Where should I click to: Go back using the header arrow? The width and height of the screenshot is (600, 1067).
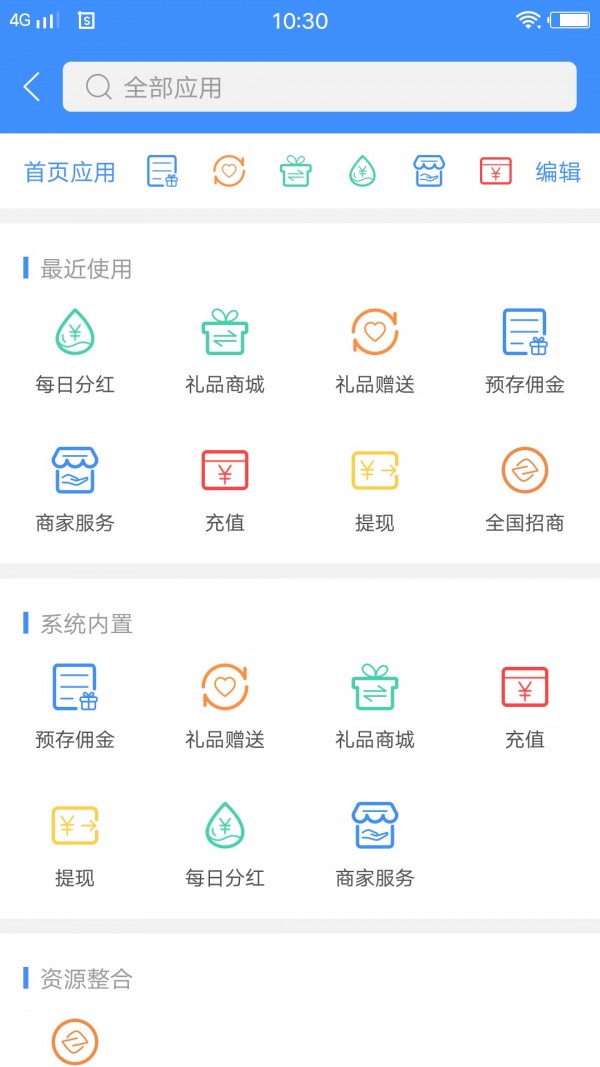coord(32,87)
